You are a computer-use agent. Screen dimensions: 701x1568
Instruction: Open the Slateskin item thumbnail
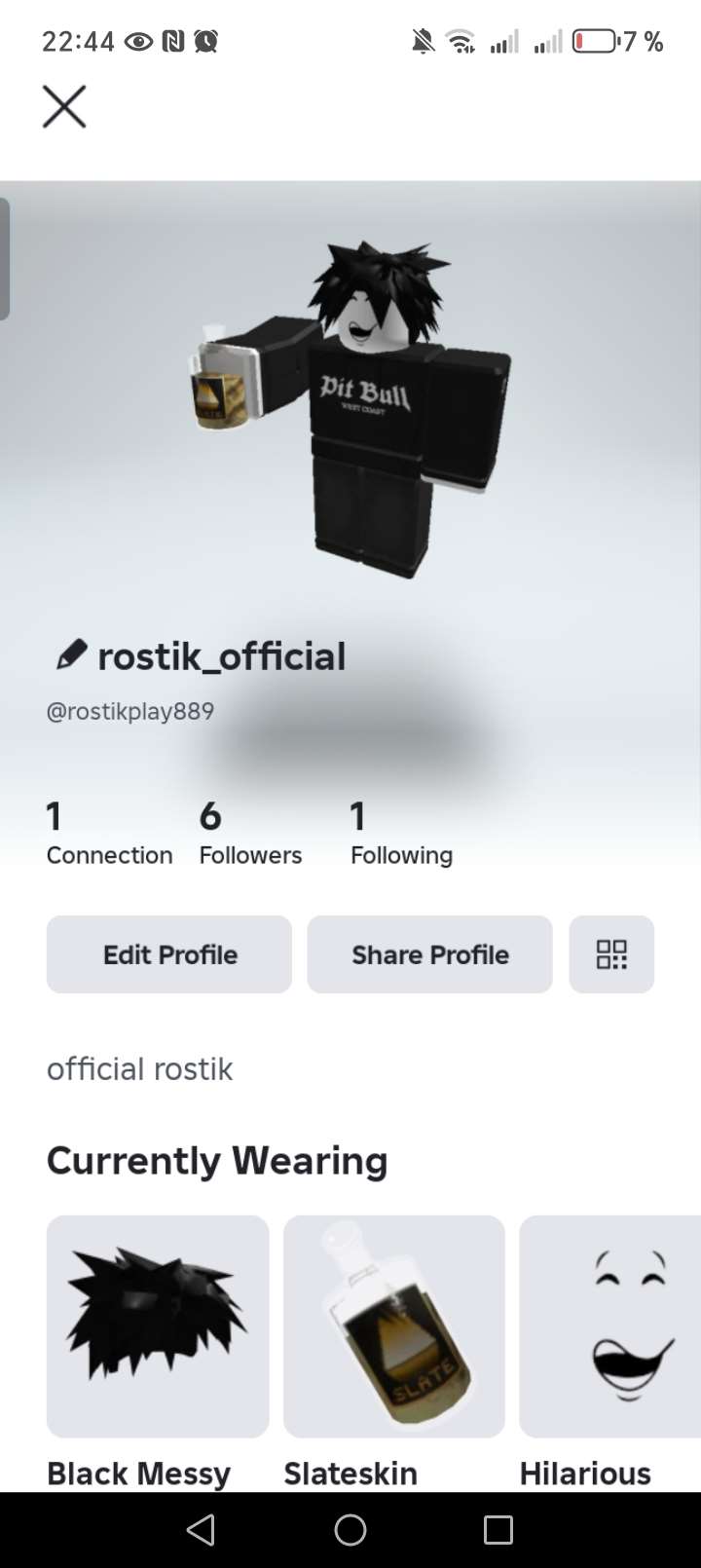point(393,1326)
